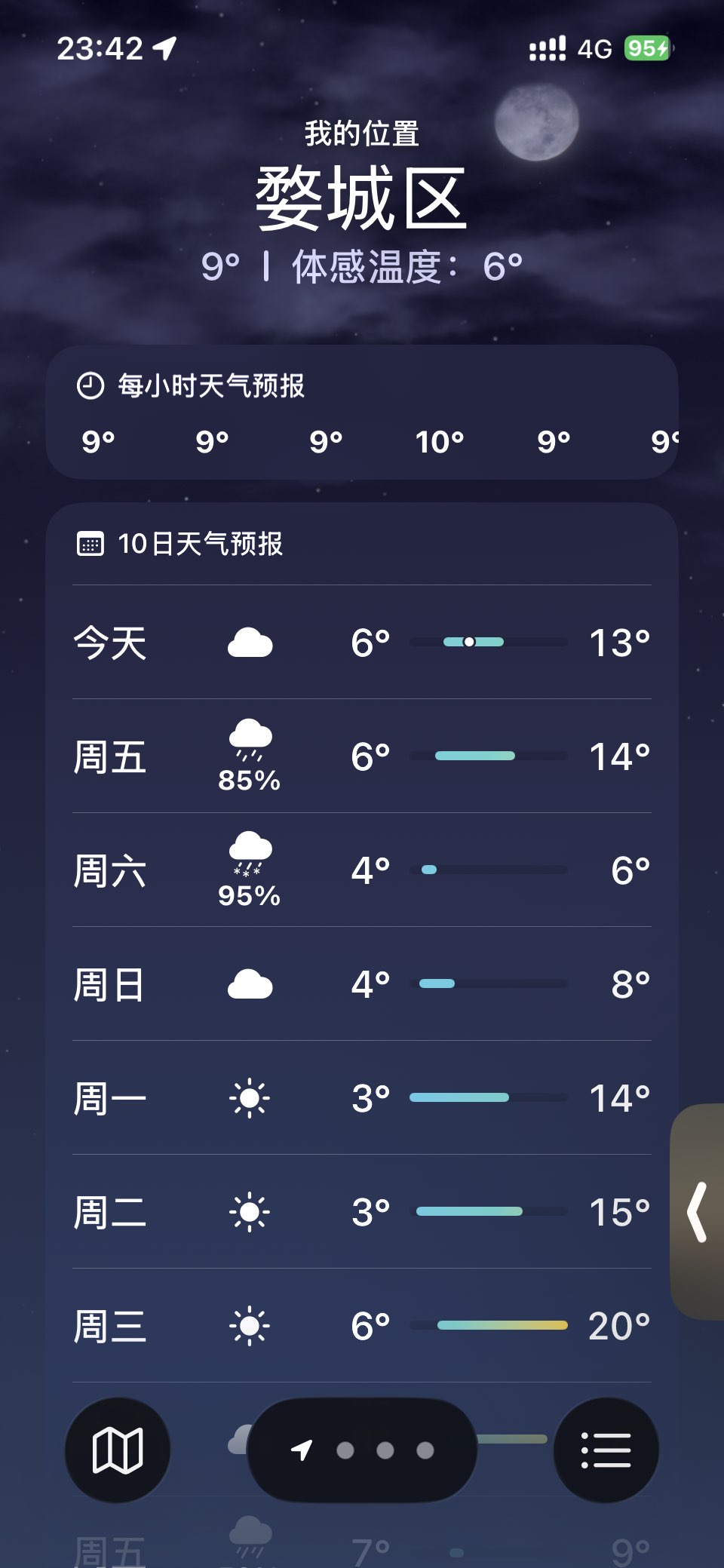724x1568 pixels.
Task: Tap the page indicator dots
Action: tap(385, 1450)
